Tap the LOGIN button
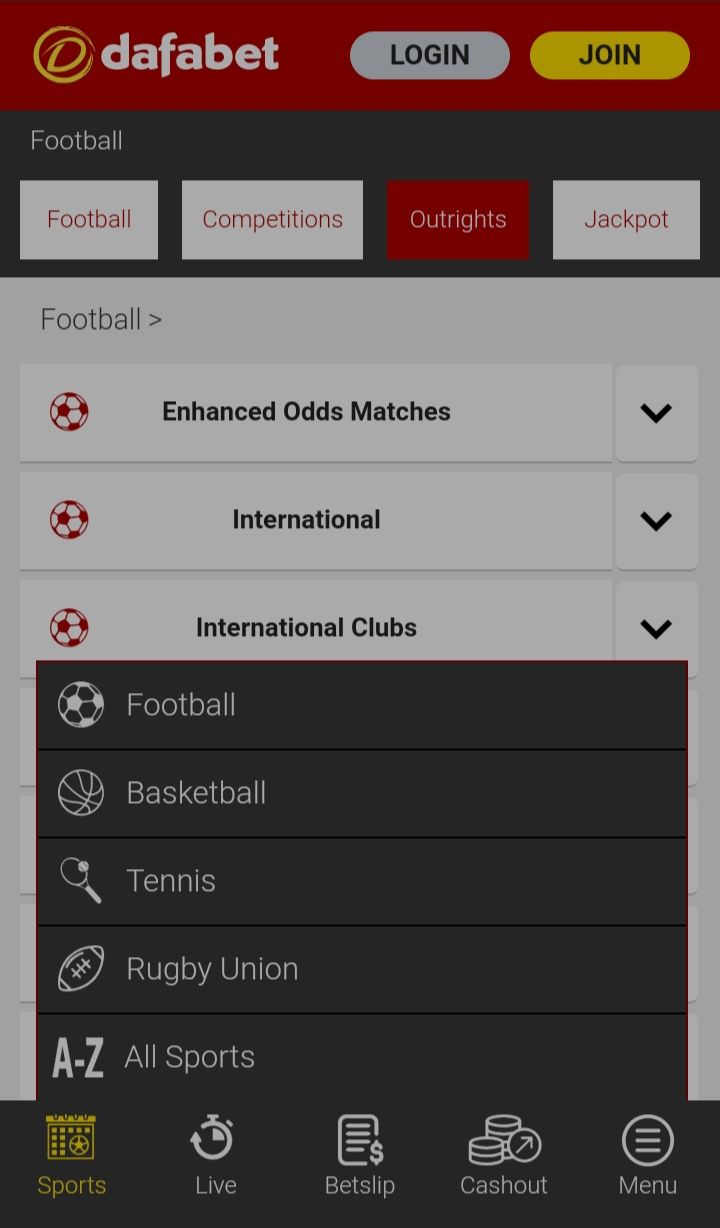The width and height of the screenshot is (720, 1228). pos(430,55)
